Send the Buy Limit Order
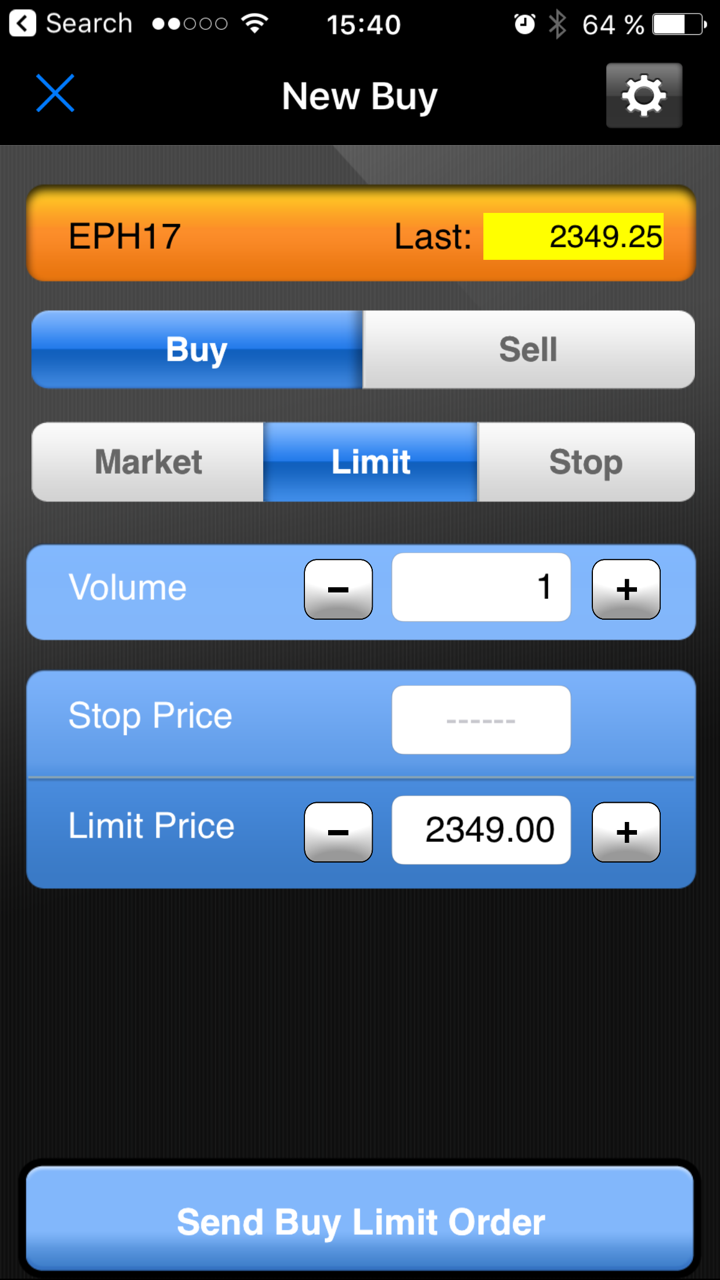 coord(360,1221)
